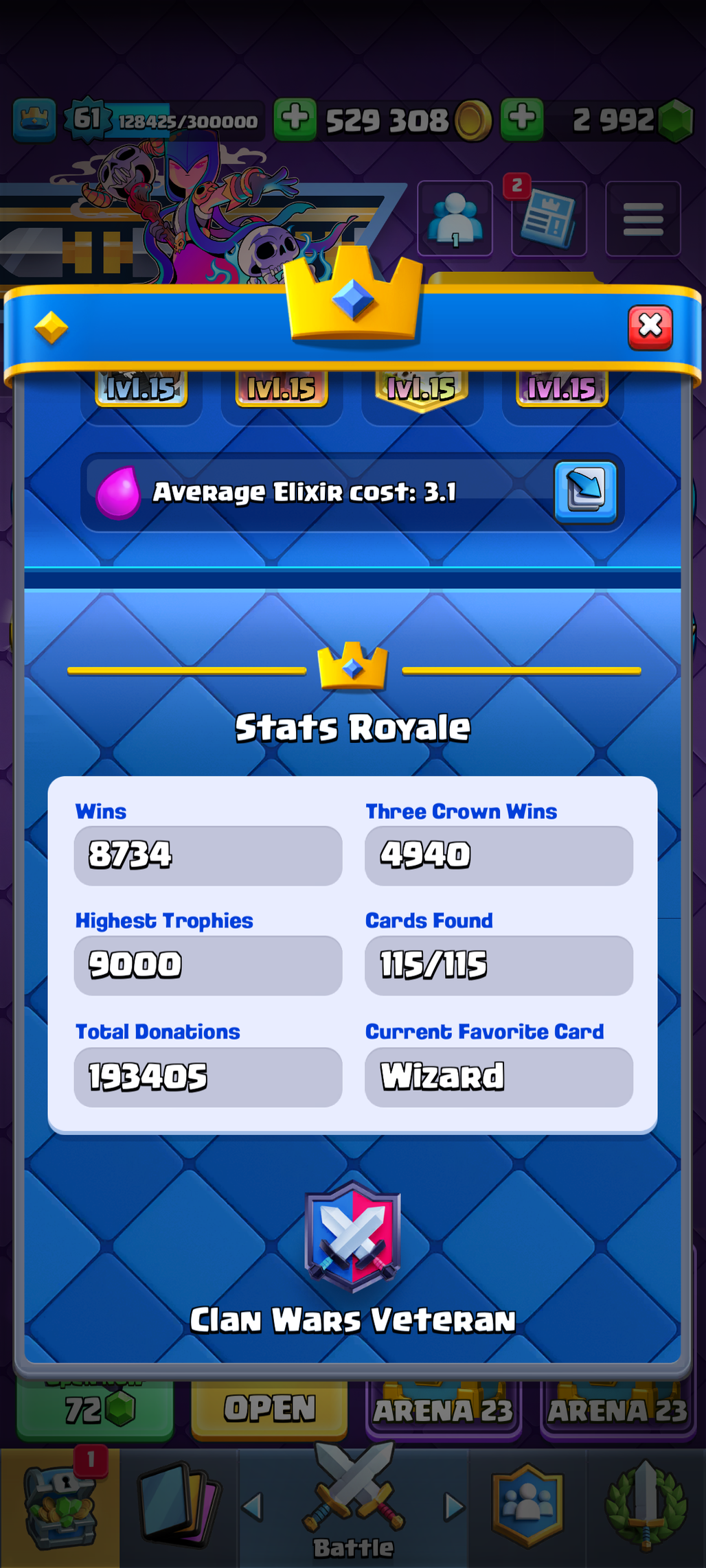Go to the Battle tab
This screenshot has height=1568, width=706.
pyautogui.click(x=353, y=1508)
